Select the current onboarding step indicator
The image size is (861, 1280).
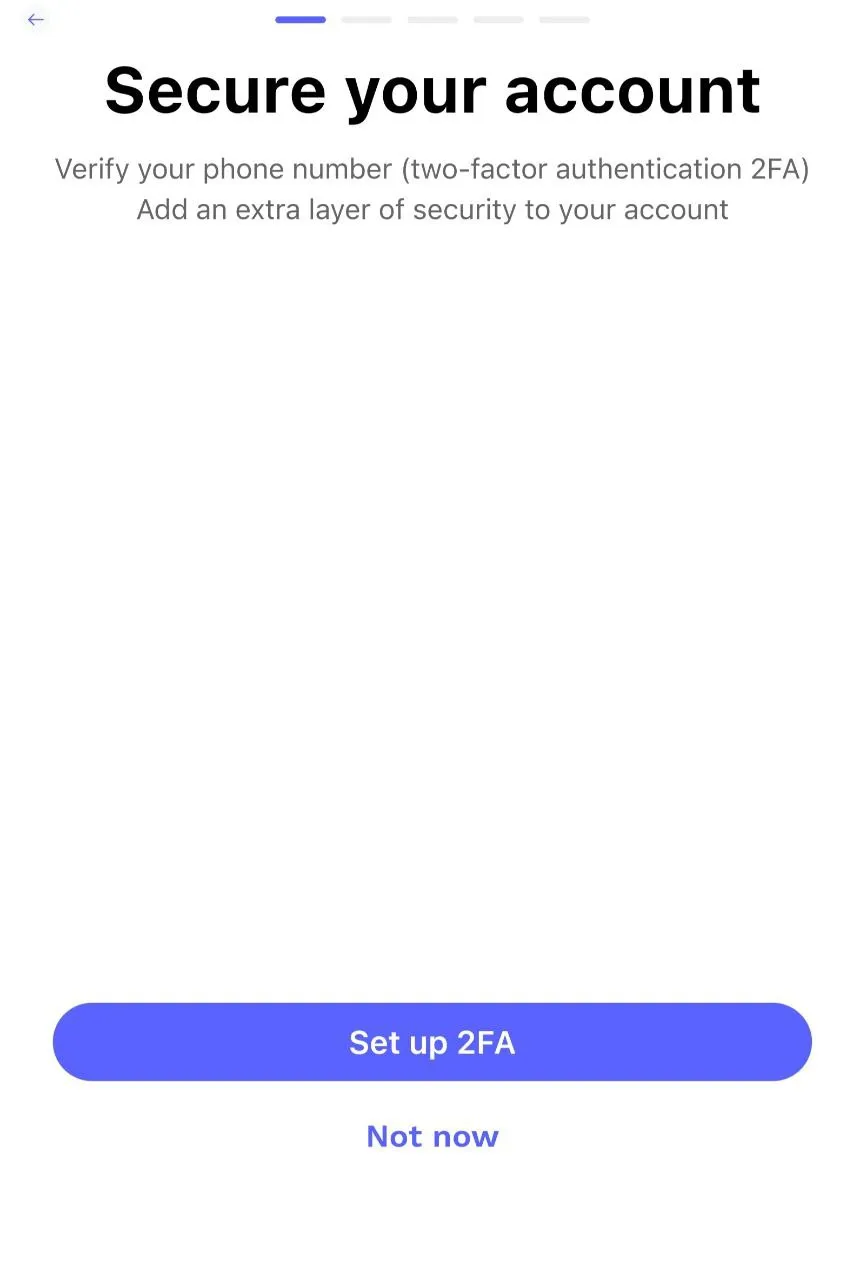[300, 19]
